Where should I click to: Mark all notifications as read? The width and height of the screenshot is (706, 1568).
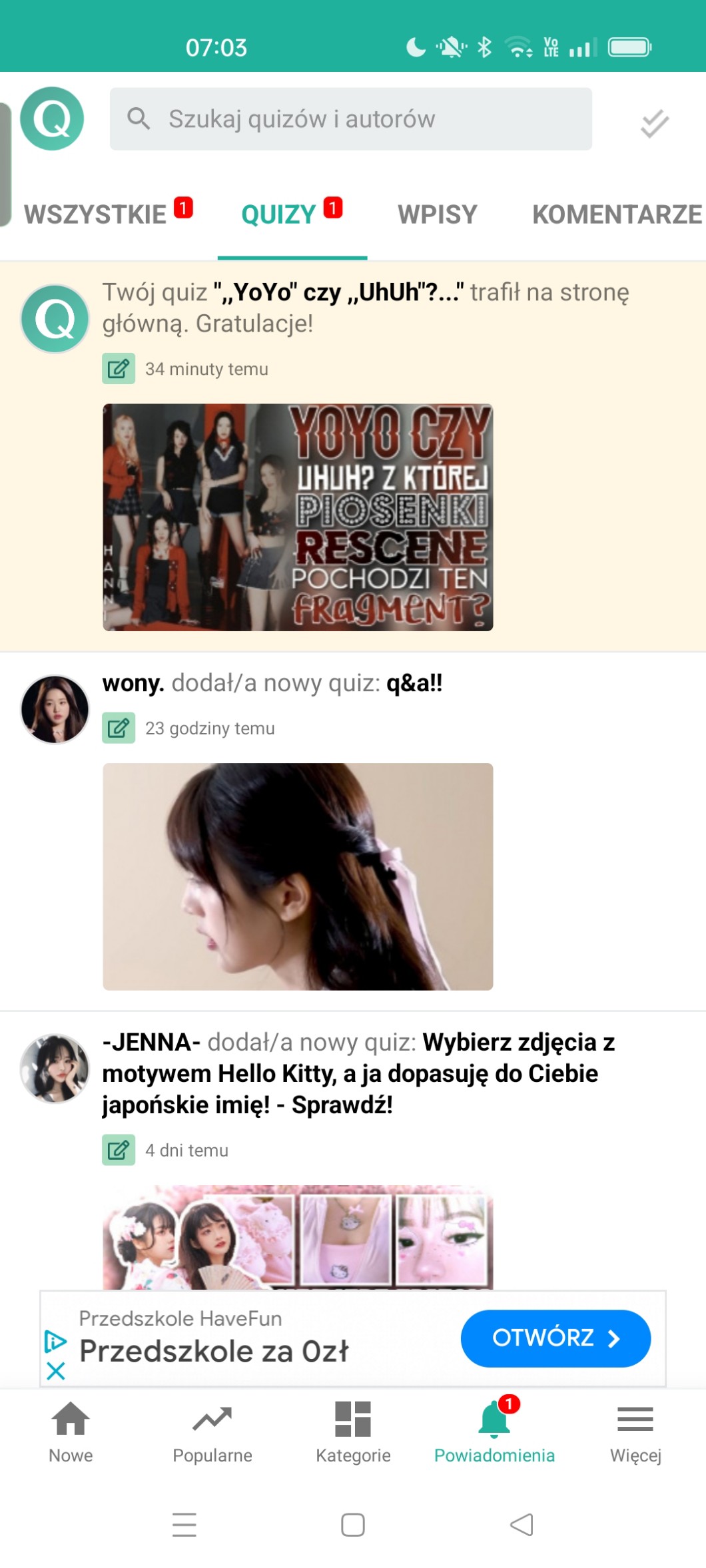(654, 123)
